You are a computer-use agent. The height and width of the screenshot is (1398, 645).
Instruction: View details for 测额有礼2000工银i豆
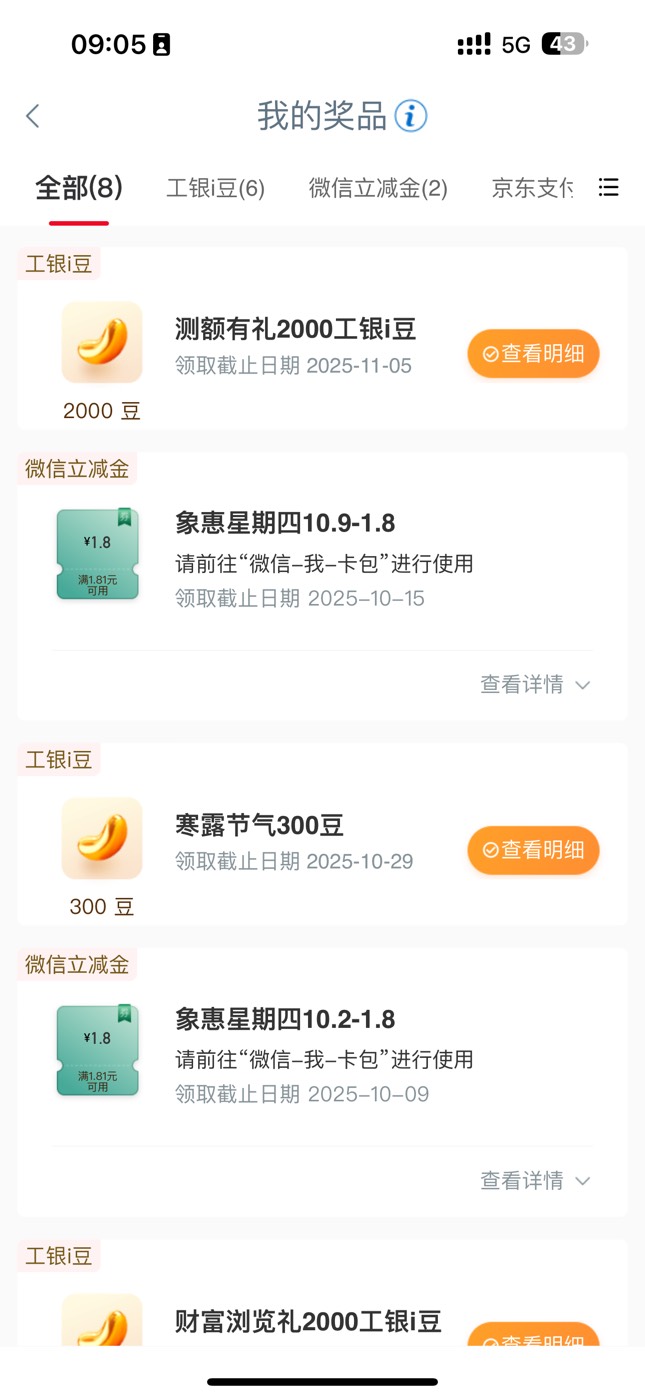tap(533, 354)
